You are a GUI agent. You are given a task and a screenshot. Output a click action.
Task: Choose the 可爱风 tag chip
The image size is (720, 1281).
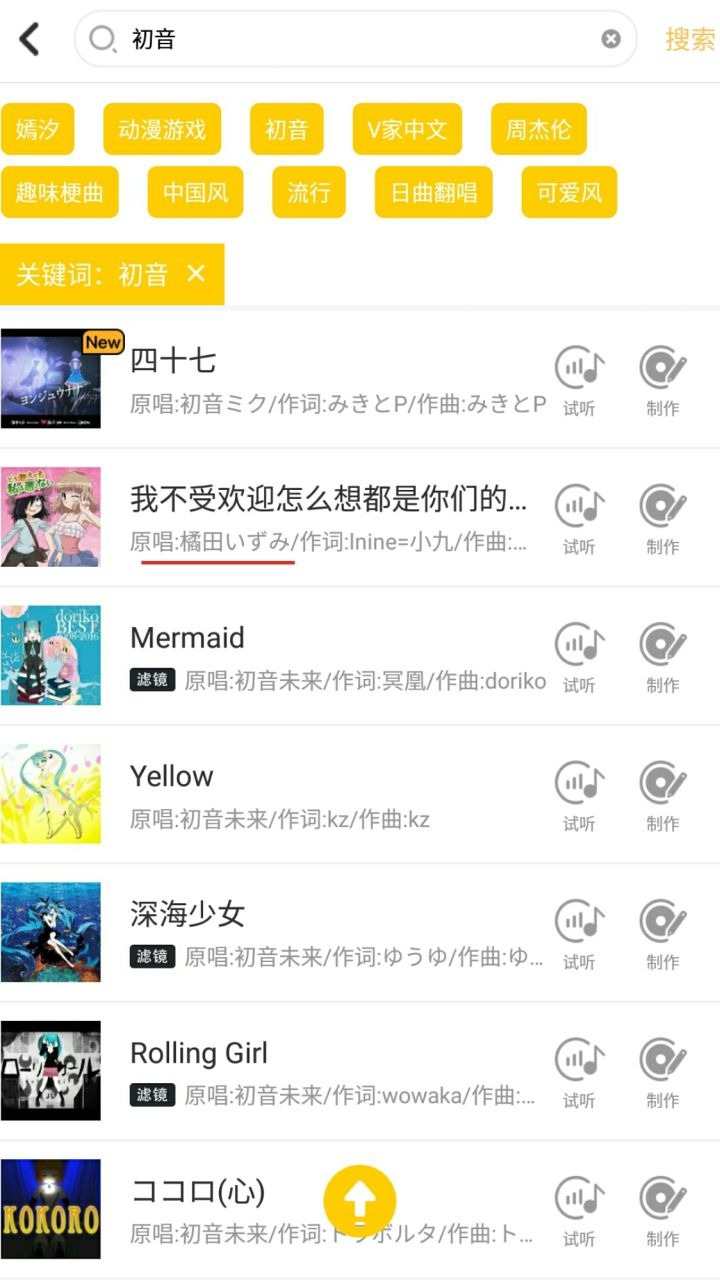tap(569, 192)
